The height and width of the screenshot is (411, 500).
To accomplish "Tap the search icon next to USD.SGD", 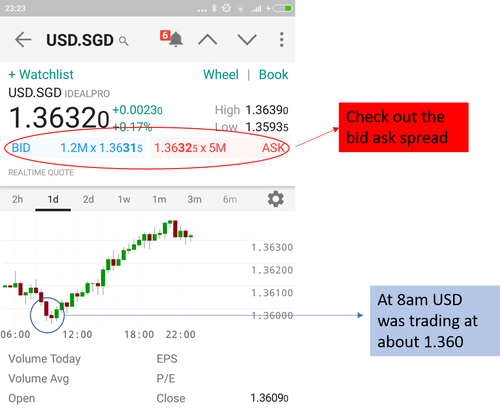I will [x=124, y=41].
